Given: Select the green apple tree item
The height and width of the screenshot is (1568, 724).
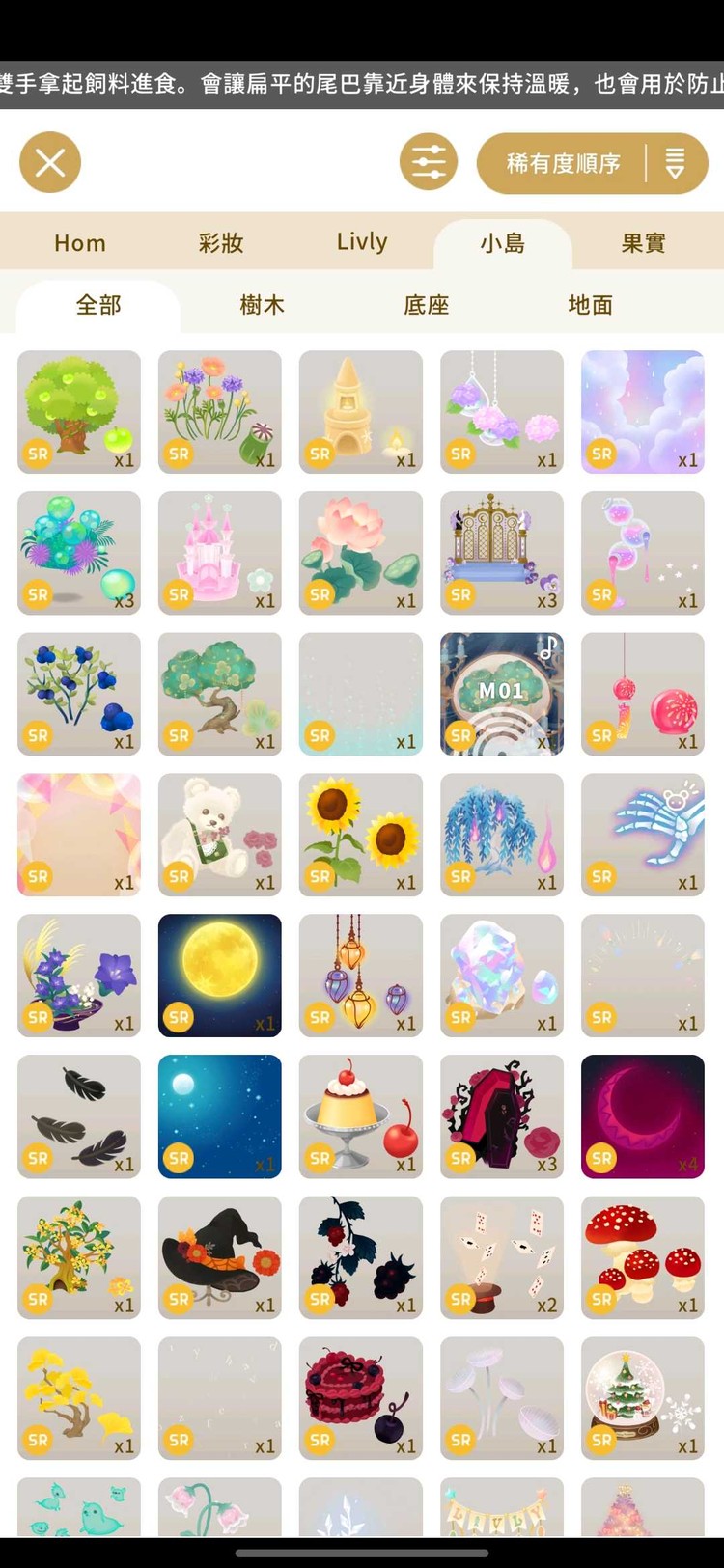Looking at the screenshot, I should coord(79,412).
